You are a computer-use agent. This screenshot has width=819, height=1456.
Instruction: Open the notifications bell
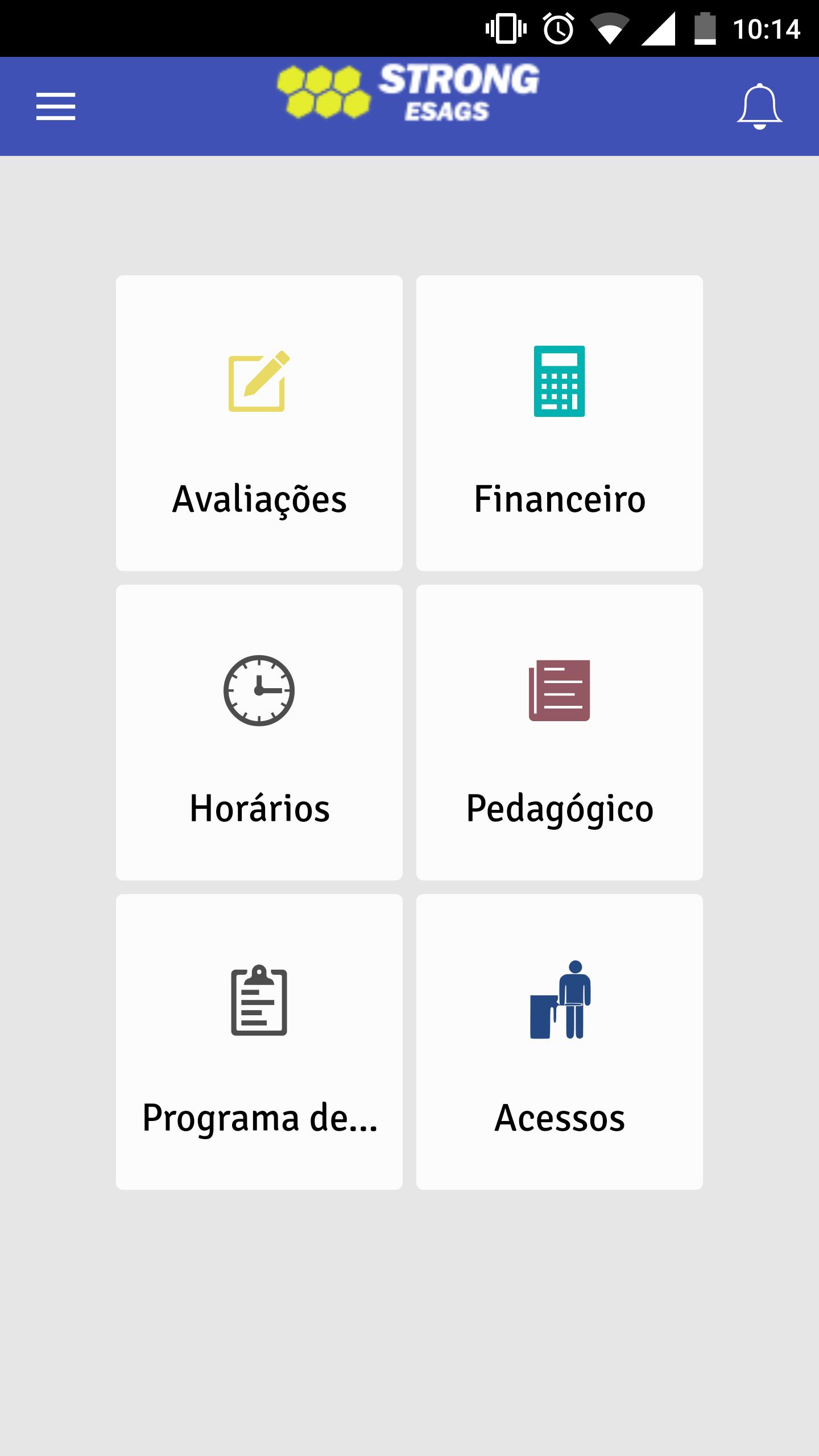[759, 106]
